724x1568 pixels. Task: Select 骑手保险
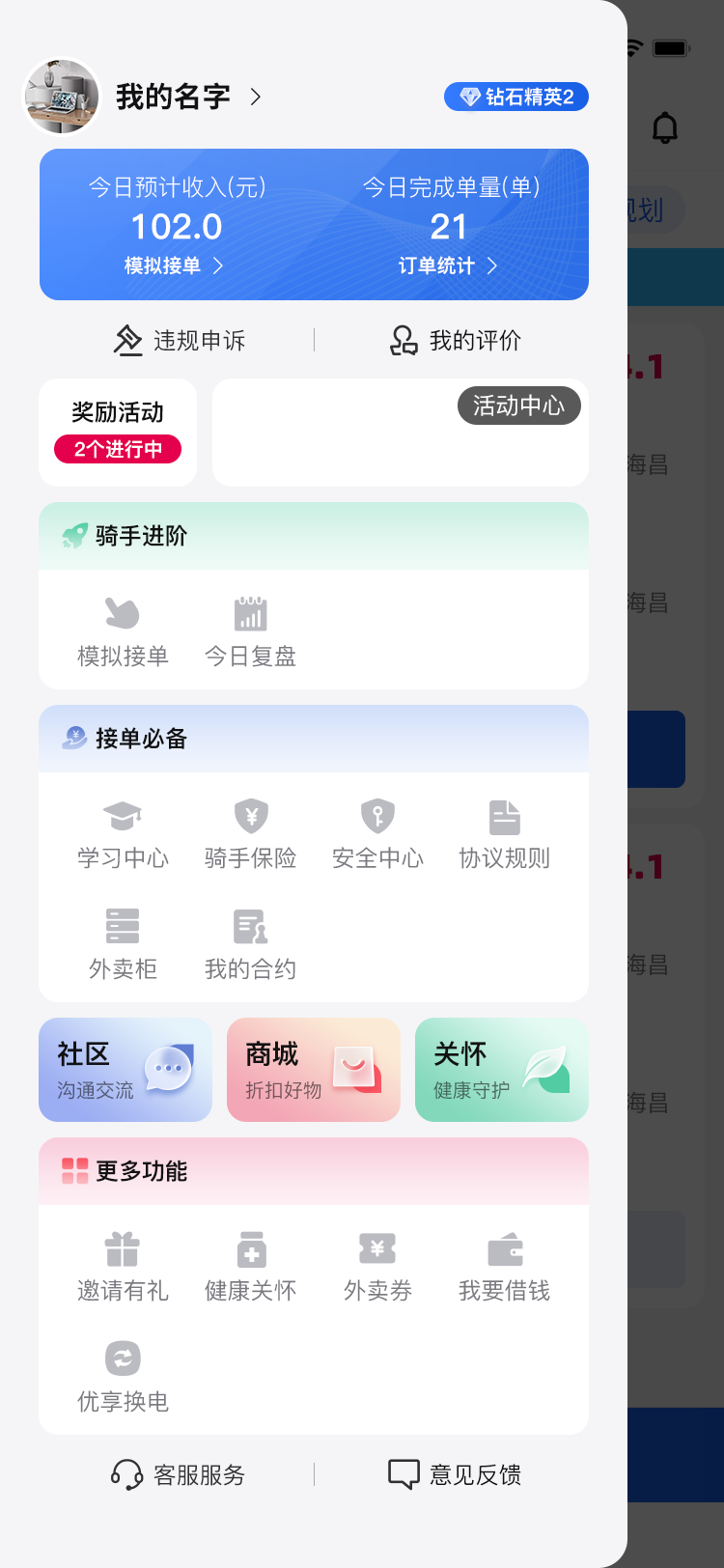250,834
